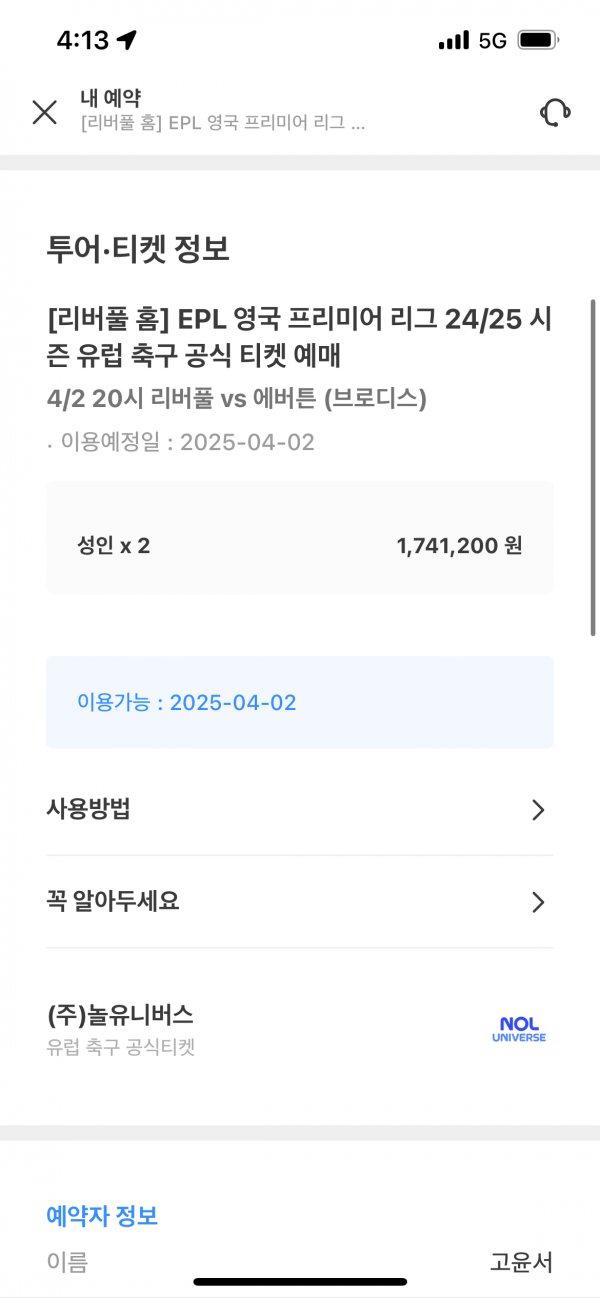Open the customer support headset icon

[554, 111]
